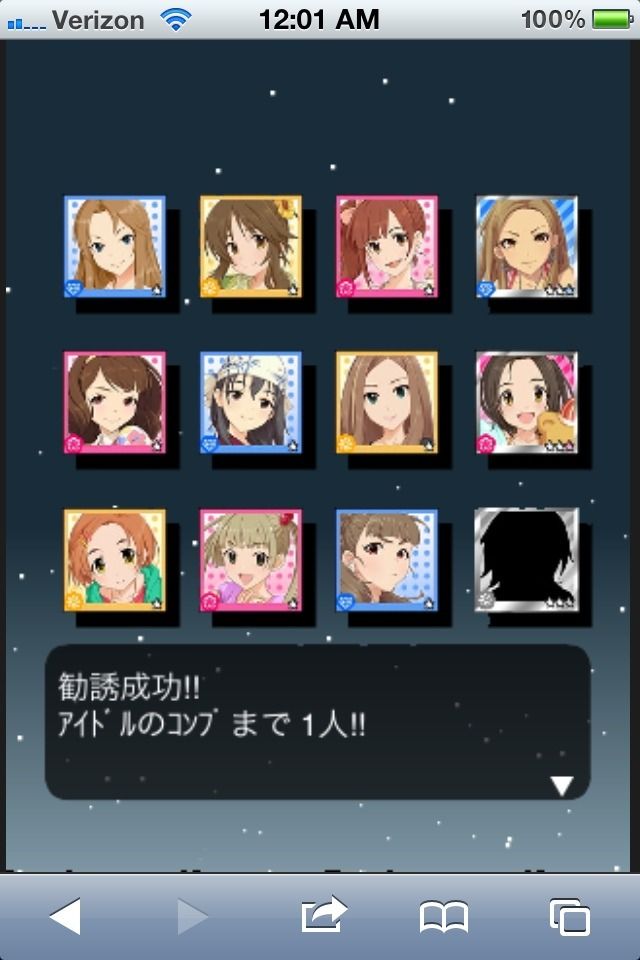Viewport: 640px width, 960px height.
Task: Share this page from the toolbar
Action: [x=324, y=915]
